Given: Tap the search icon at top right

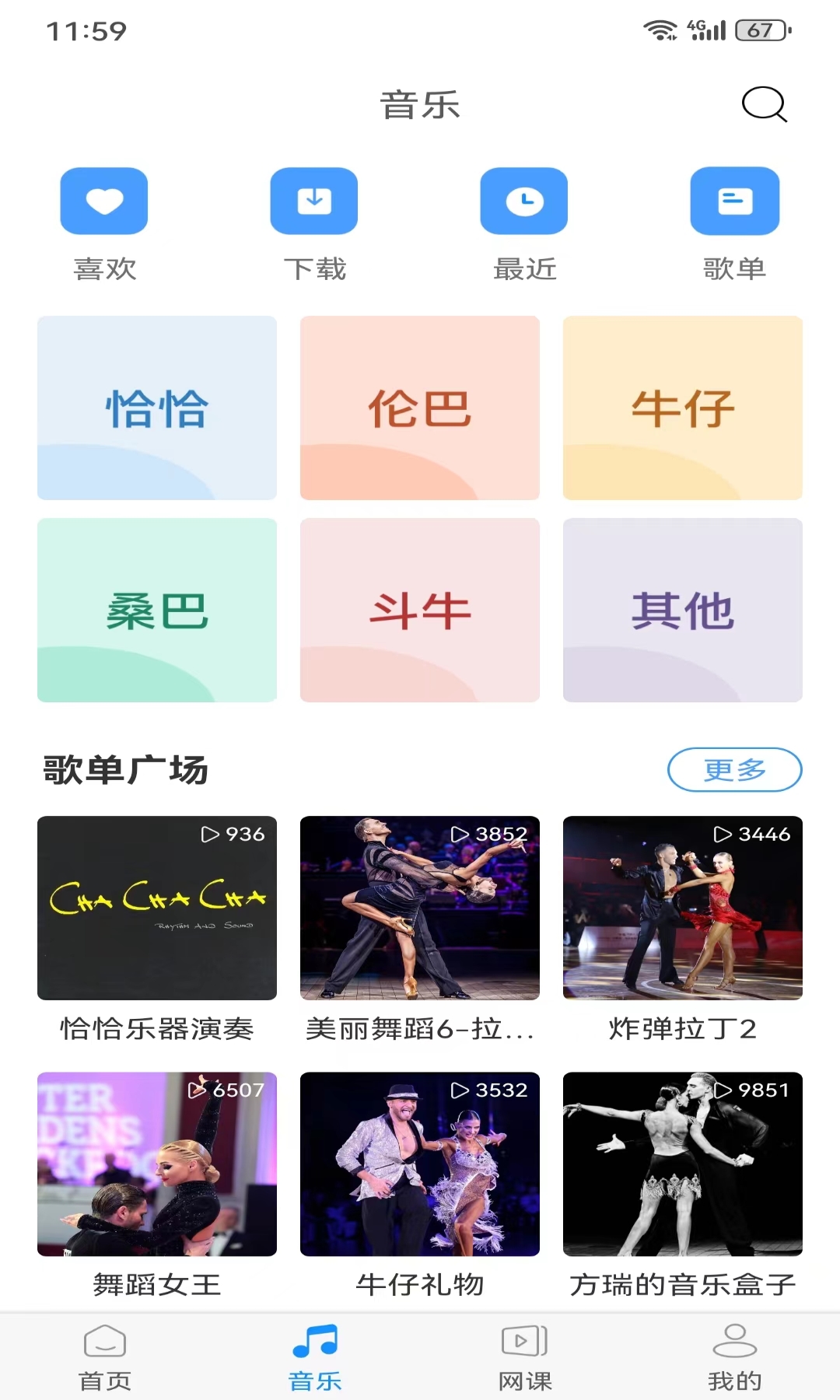Looking at the screenshot, I should [x=765, y=106].
